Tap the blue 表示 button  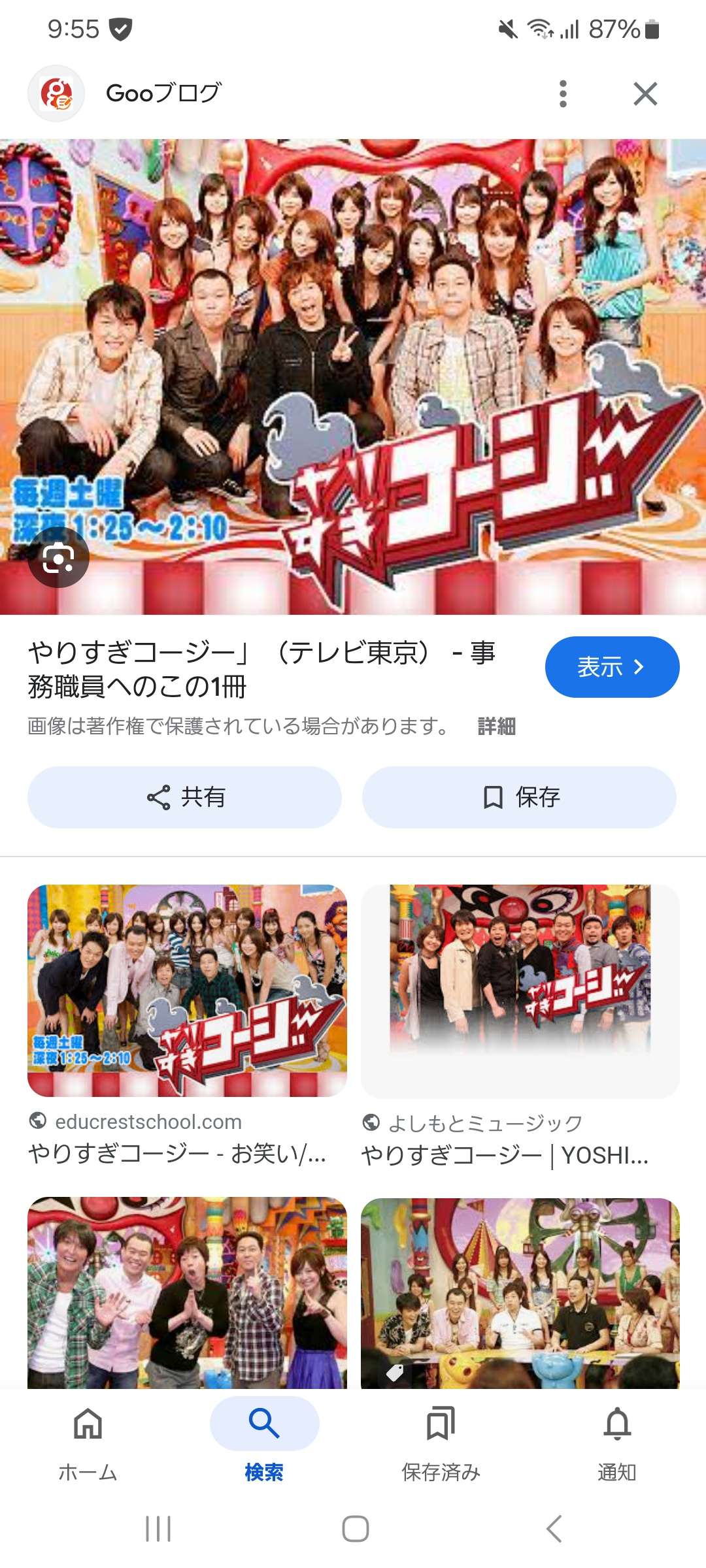point(612,667)
